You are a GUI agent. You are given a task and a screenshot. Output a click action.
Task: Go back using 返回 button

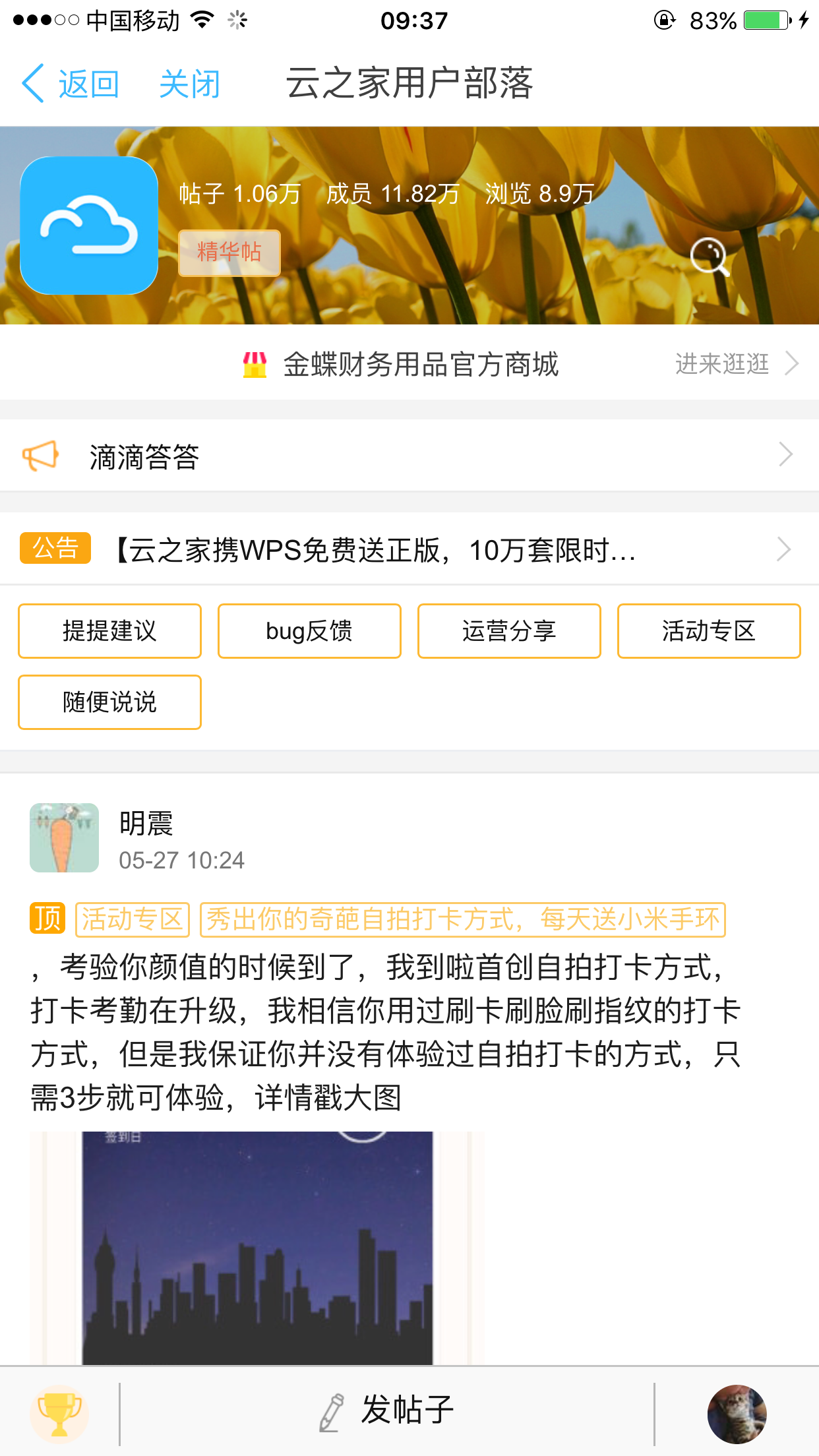point(71,84)
